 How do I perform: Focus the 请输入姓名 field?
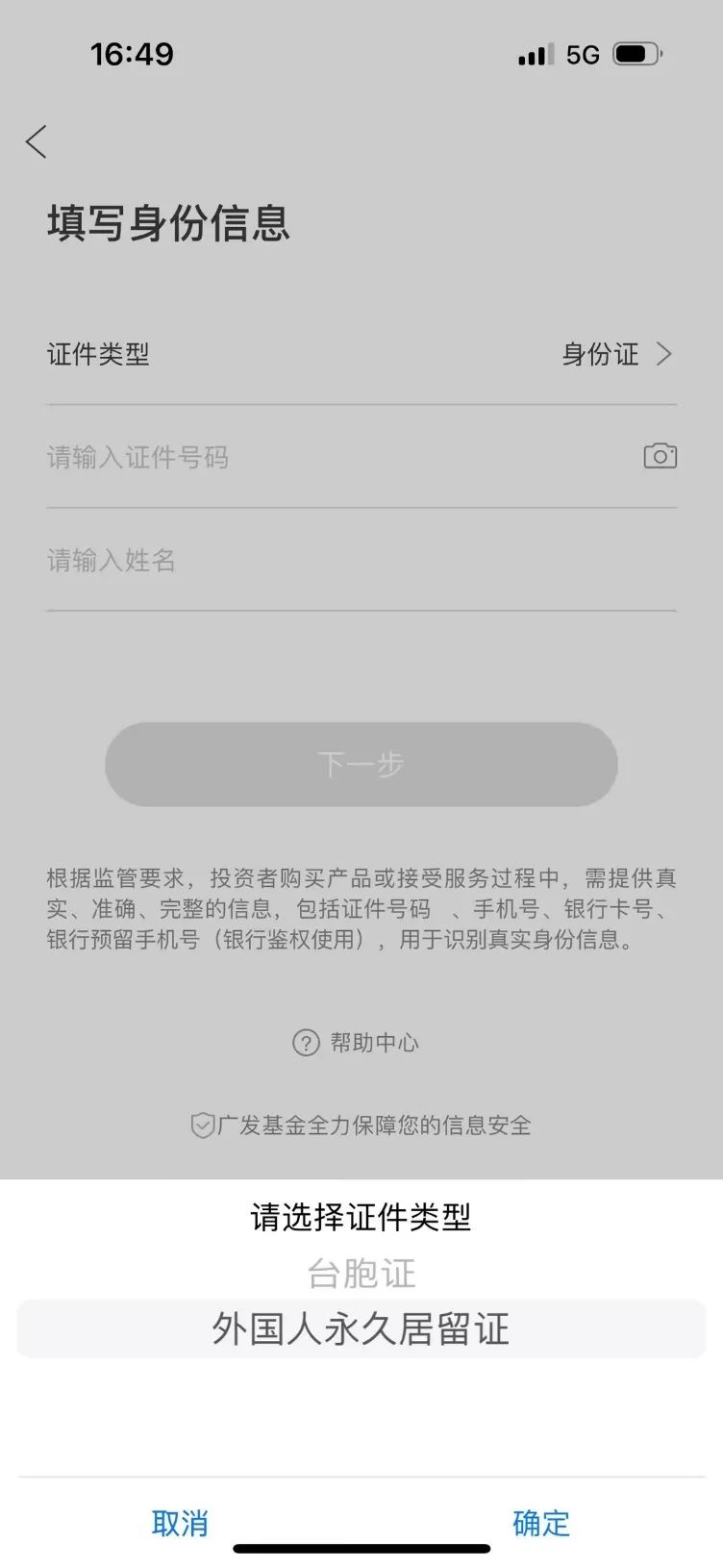[x=361, y=560]
